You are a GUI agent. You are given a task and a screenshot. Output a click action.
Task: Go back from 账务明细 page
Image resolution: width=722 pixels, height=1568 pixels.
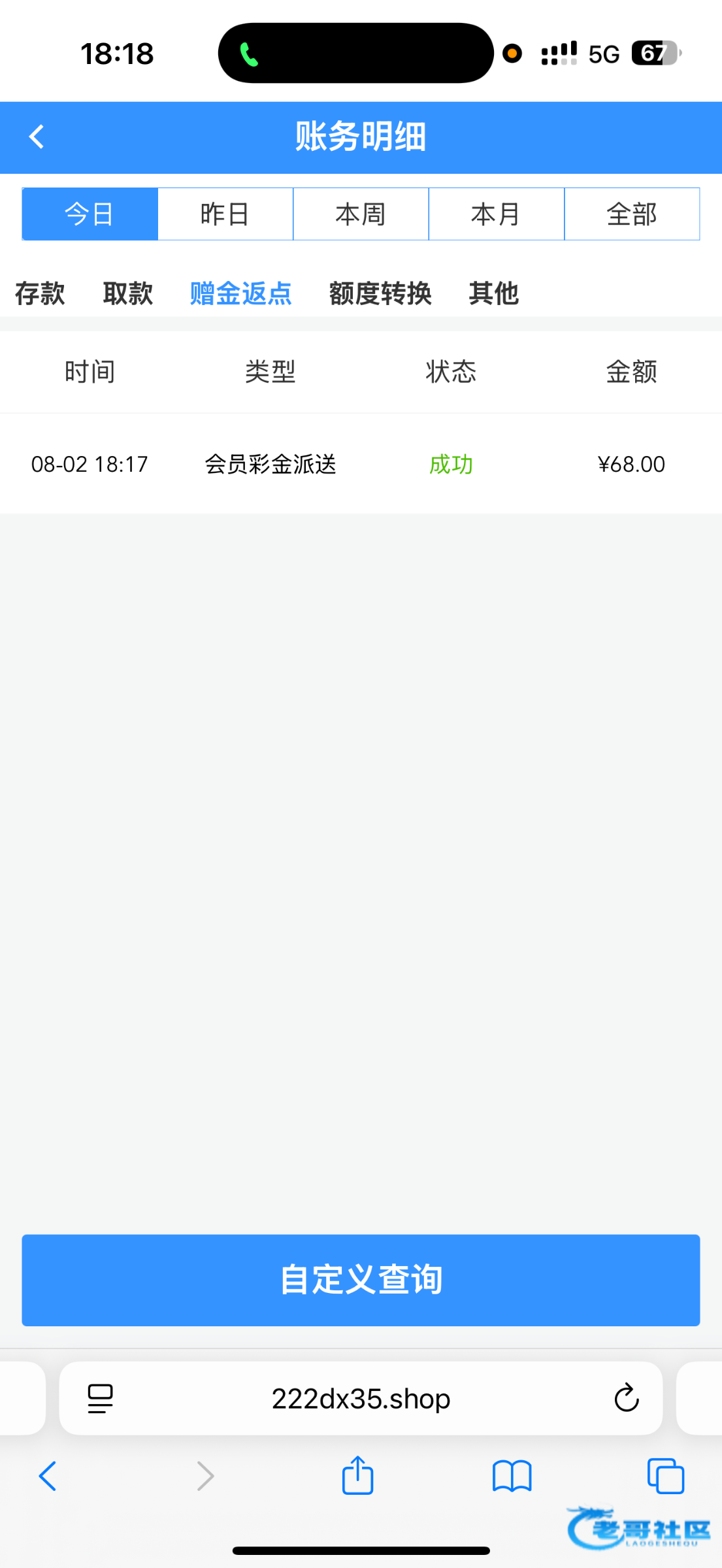pyautogui.click(x=37, y=137)
